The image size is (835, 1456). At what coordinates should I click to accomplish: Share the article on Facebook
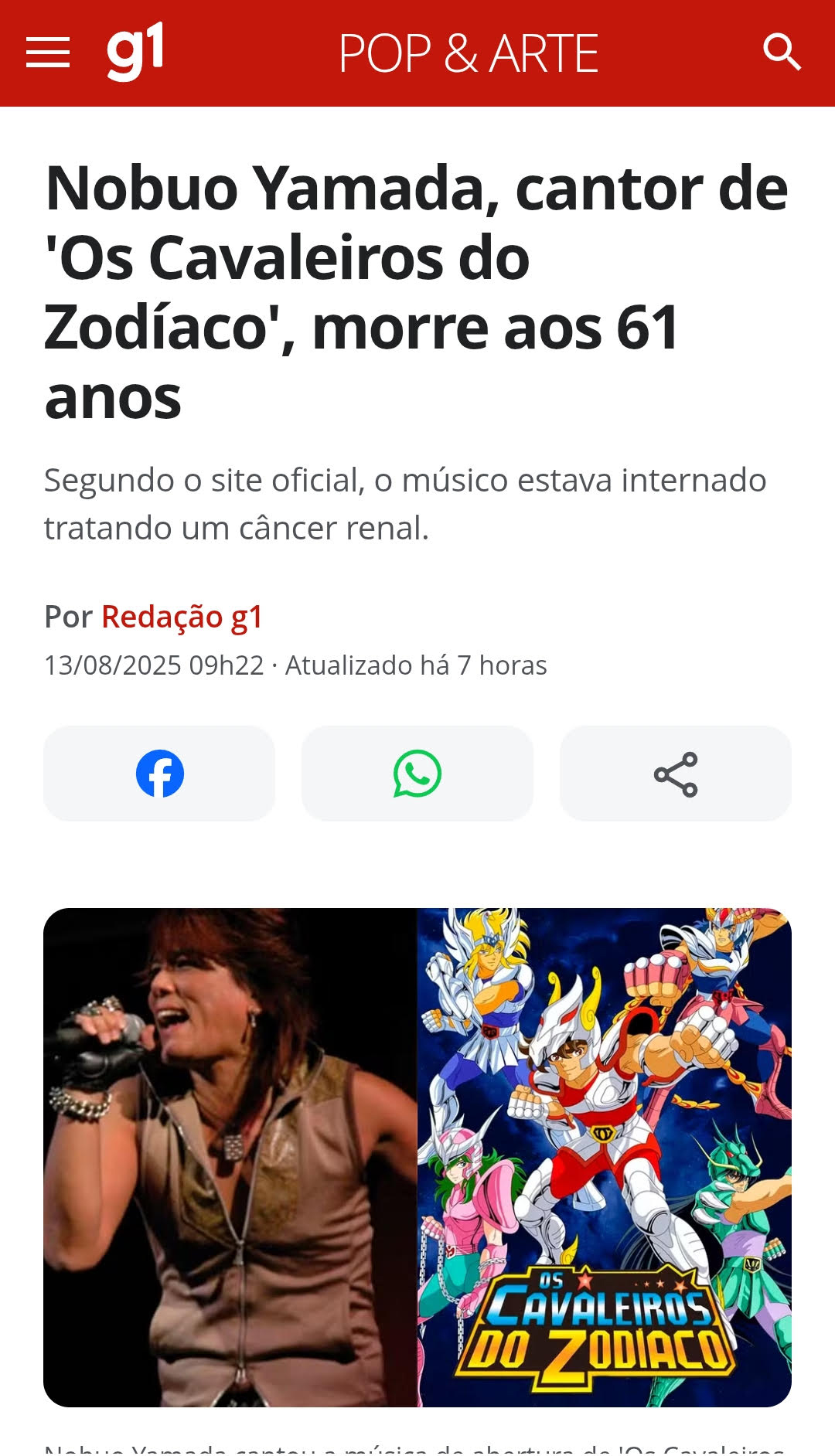(159, 774)
